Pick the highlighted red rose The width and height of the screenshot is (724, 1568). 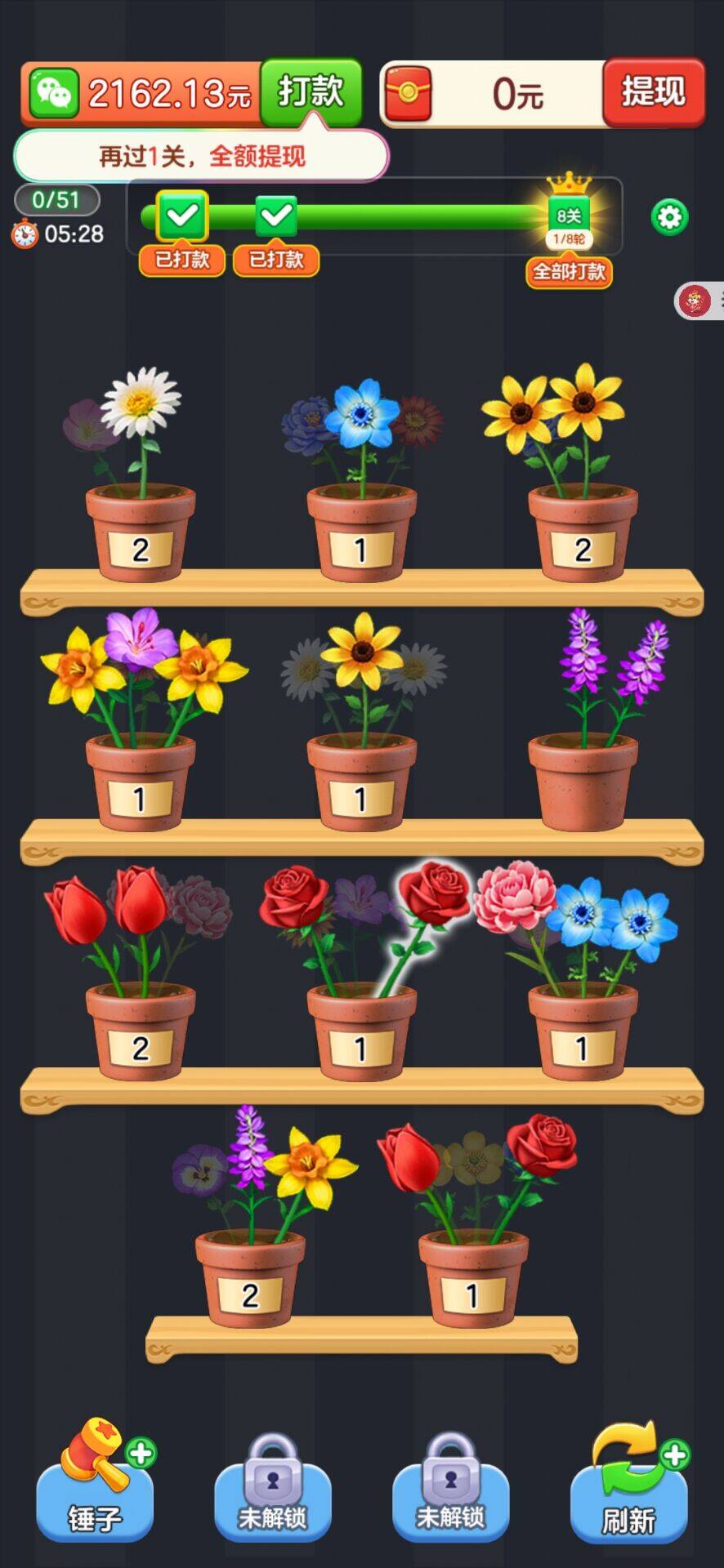(435, 894)
